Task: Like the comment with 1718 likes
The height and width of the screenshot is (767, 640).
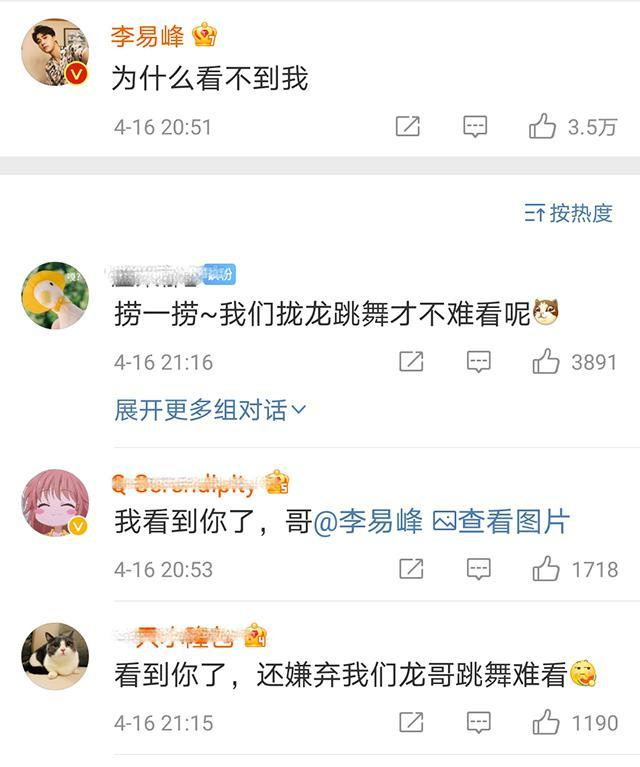Action: [546, 570]
